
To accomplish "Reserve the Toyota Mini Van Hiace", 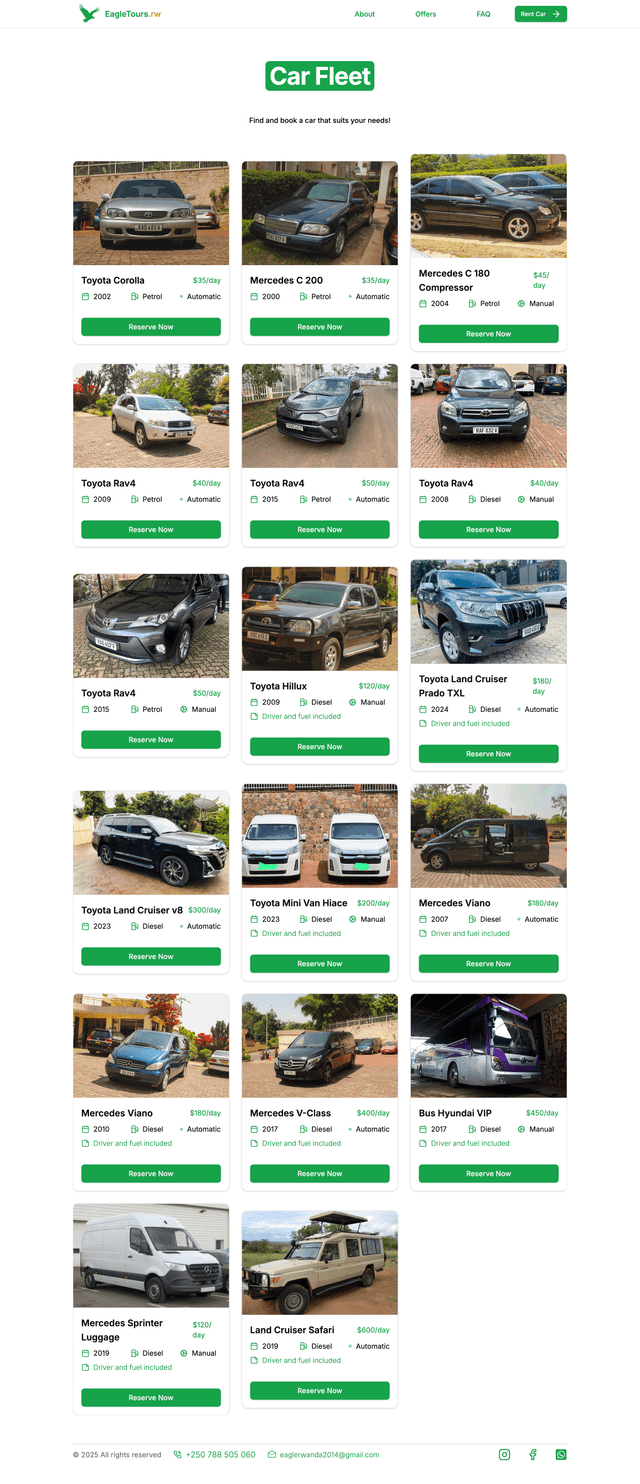I will 319,964.
